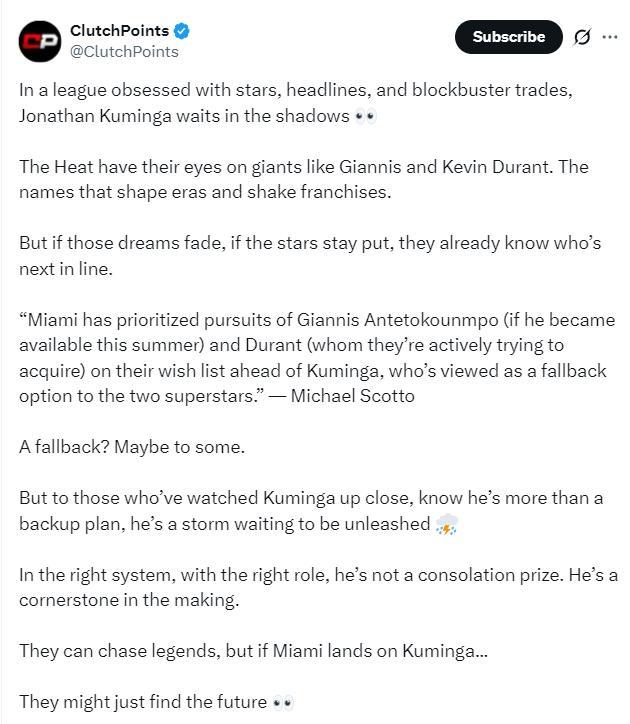
Task: Open the ClutchPoints profile picture
Action: (40, 40)
